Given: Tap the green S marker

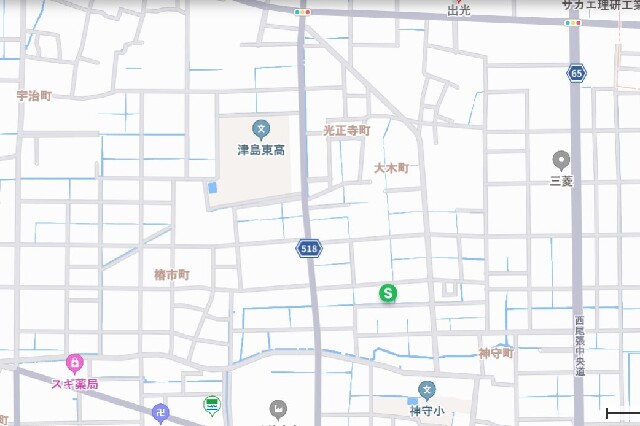Looking at the screenshot, I should pos(388,293).
